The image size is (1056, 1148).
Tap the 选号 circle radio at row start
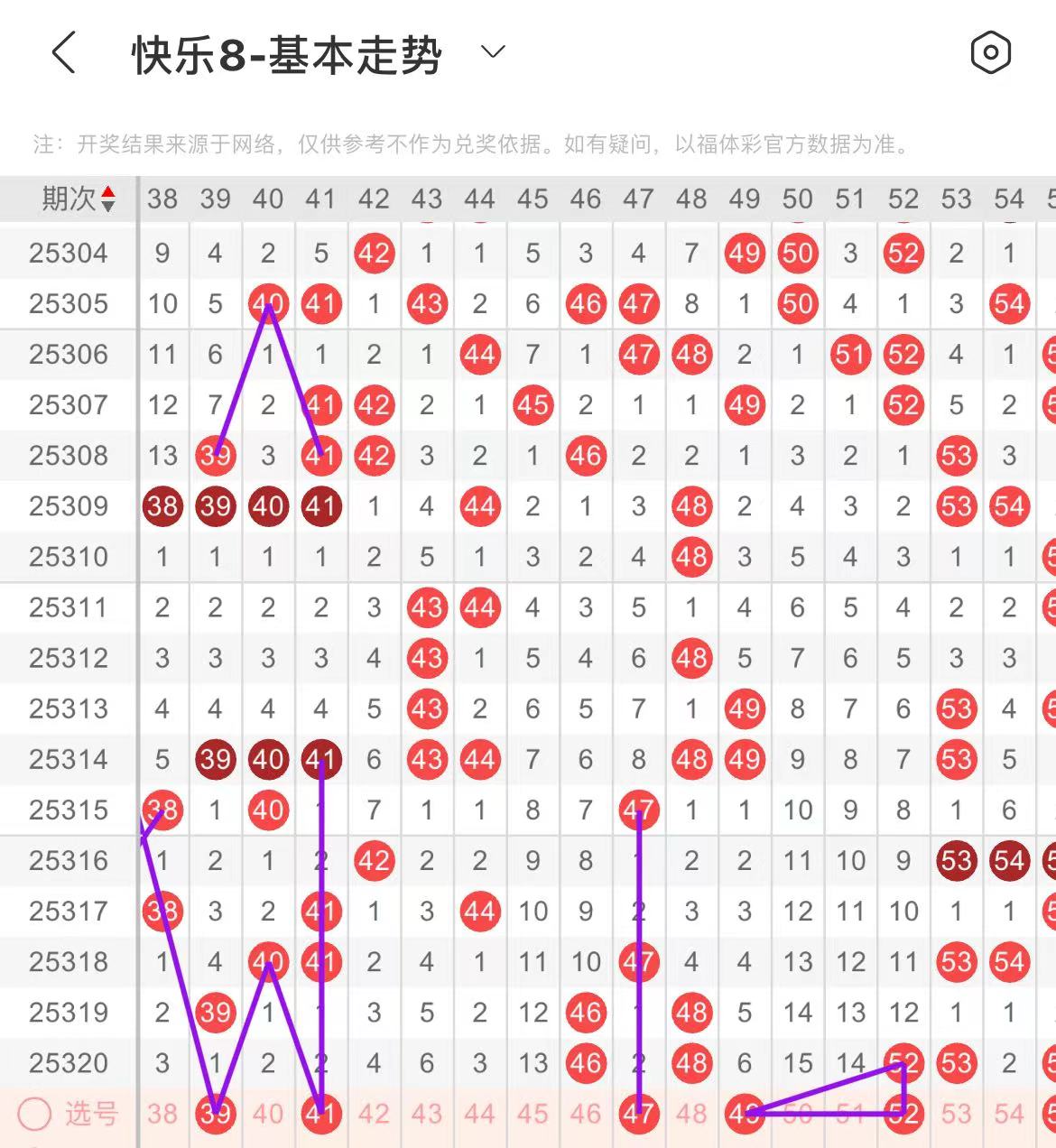point(34,1114)
